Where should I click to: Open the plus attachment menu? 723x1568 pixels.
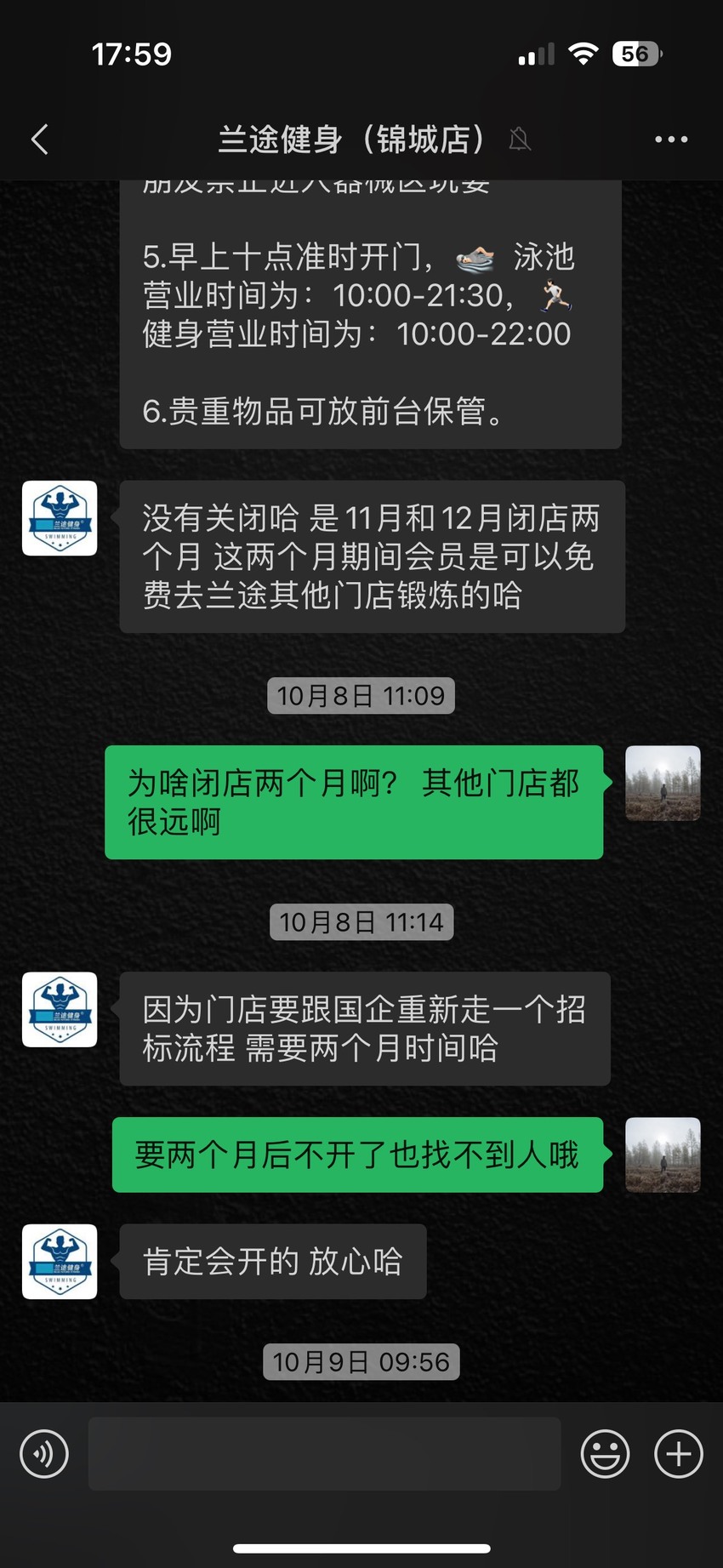click(678, 1453)
